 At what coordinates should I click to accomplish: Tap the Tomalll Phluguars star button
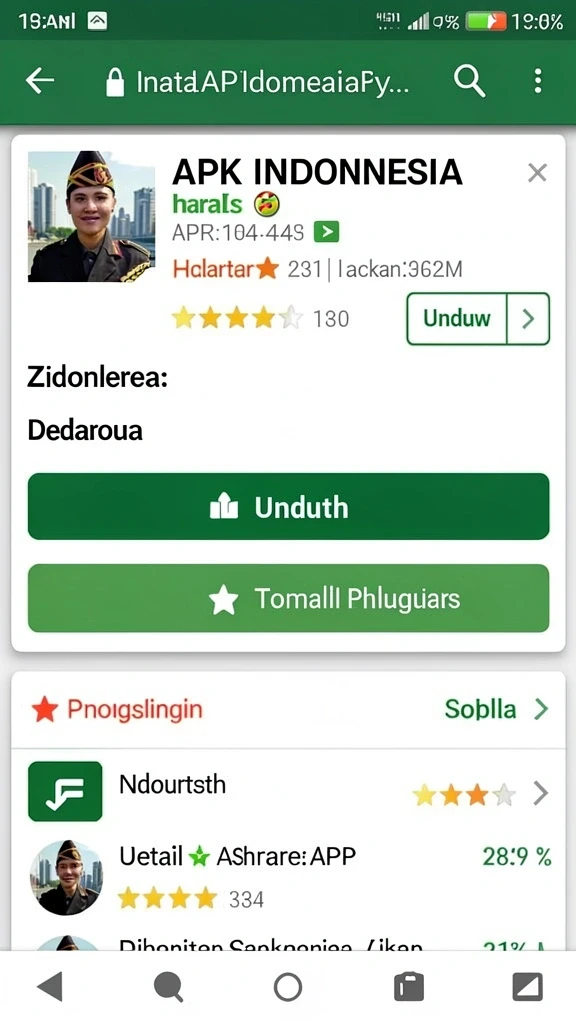pos(288,598)
